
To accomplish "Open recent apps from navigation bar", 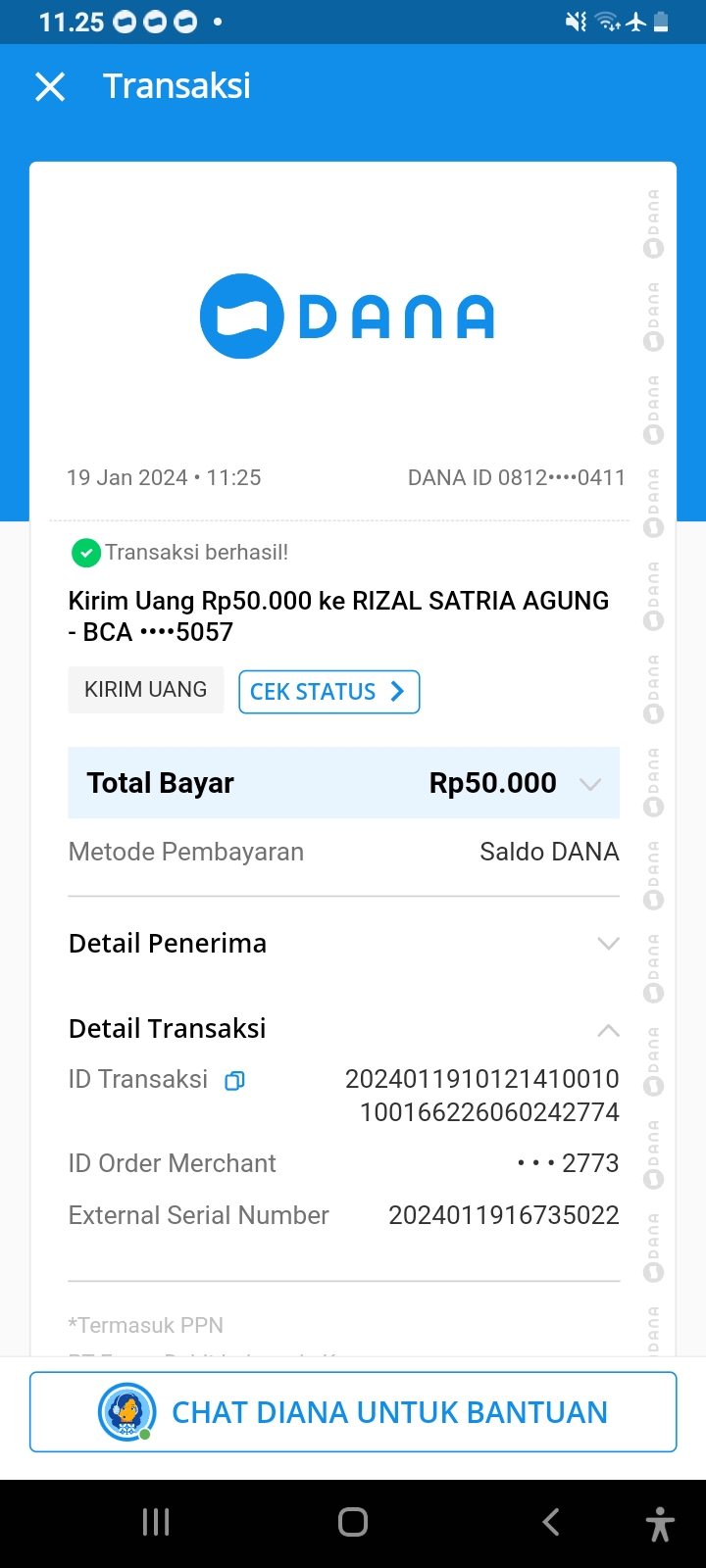I will [x=156, y=1522].
